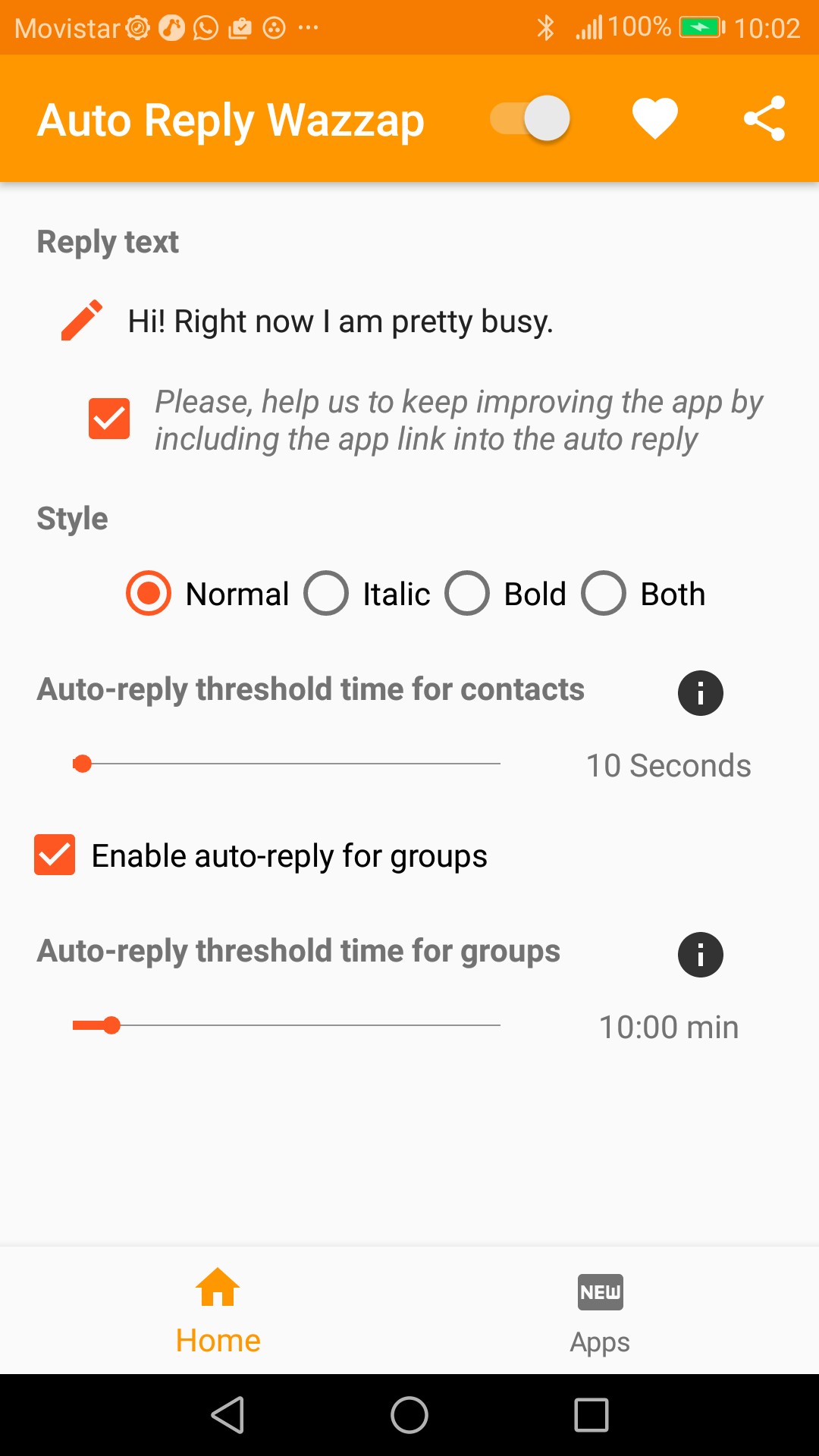The width and height of the screenshot is (819, 1456).
Task: Go back with system back button
Action: [x=227, y=1415]
